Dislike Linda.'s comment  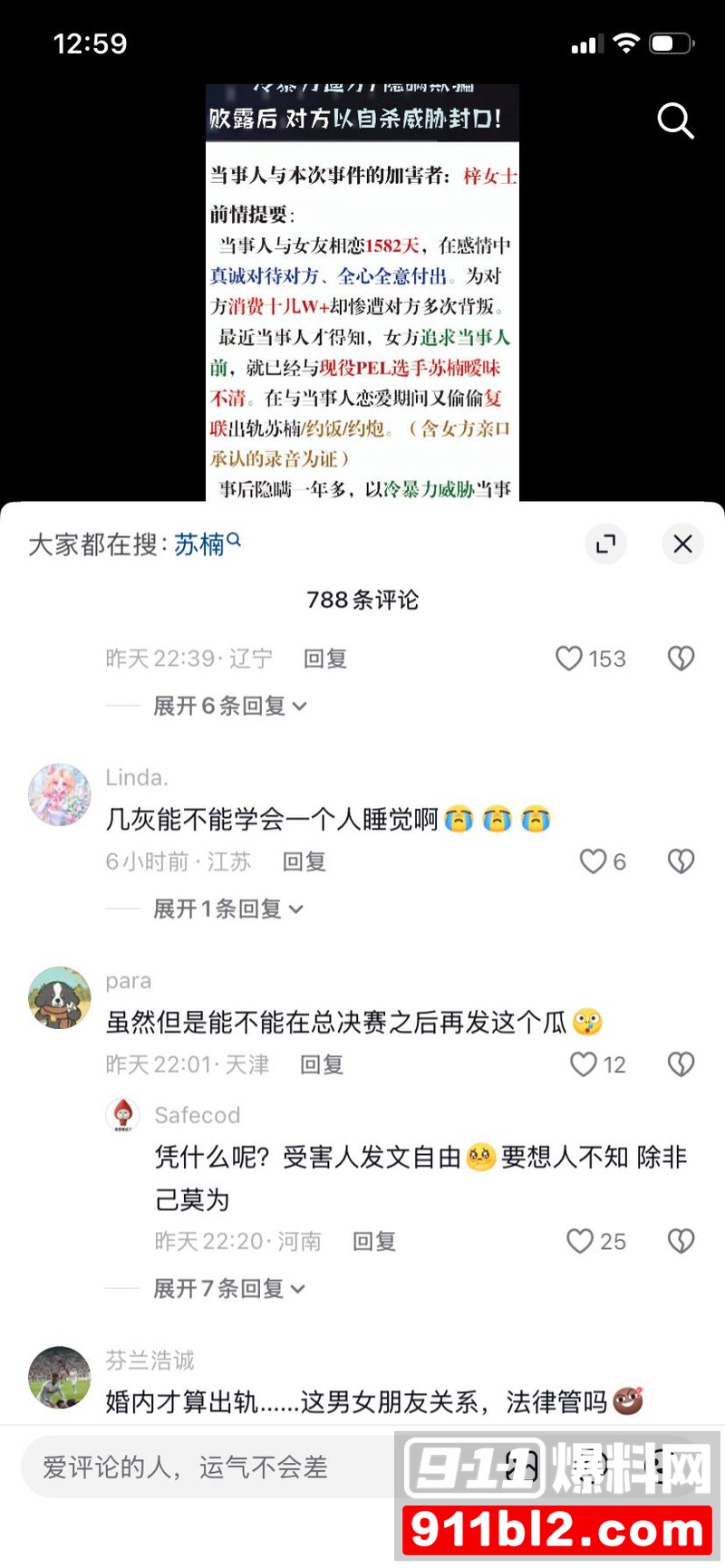681,861
